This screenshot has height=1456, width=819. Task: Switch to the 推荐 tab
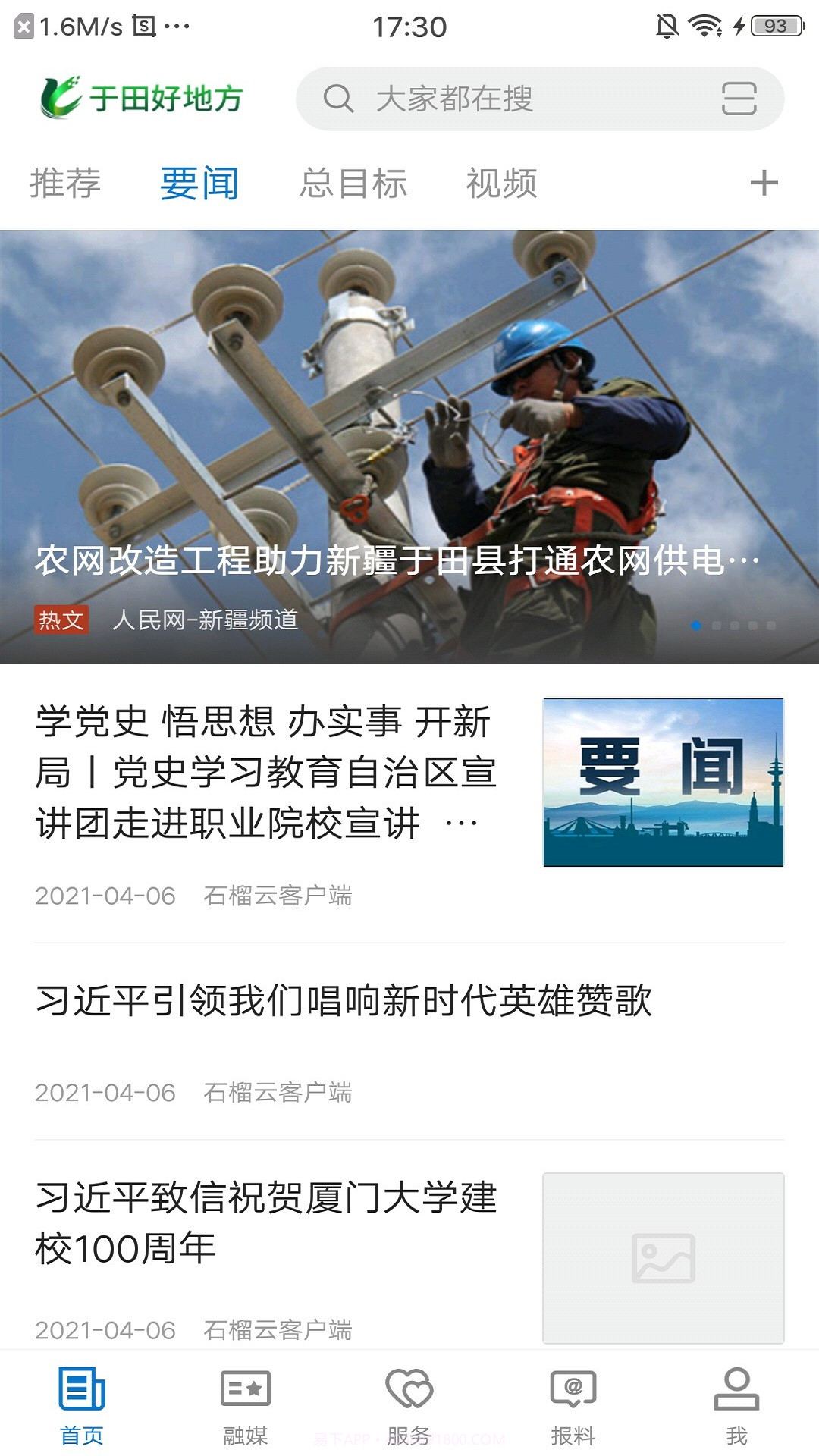coord(65,182)
